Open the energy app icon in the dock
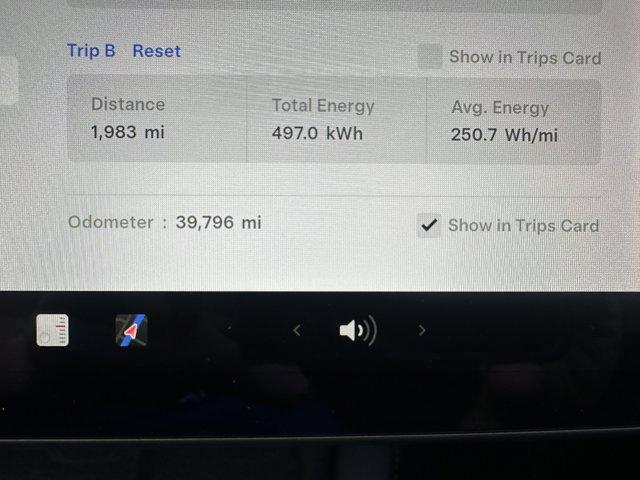The image size is (640, 480). tap(53, 330)
